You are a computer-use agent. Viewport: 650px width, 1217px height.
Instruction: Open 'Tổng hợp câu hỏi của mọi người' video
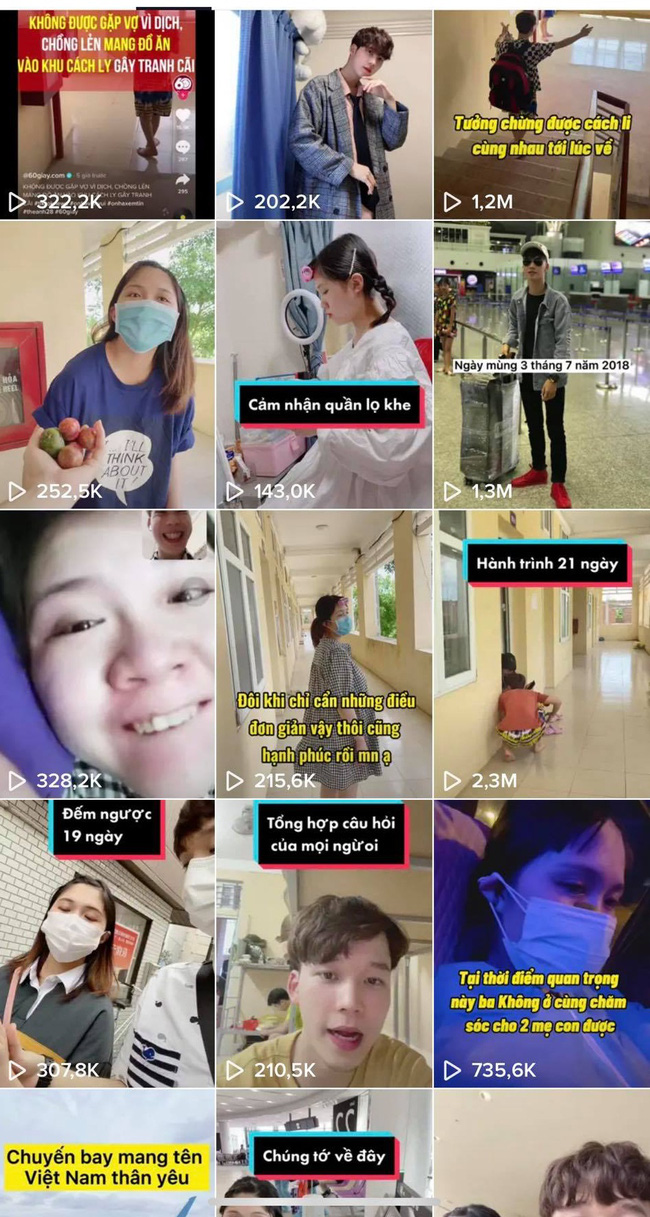[324, 943]
